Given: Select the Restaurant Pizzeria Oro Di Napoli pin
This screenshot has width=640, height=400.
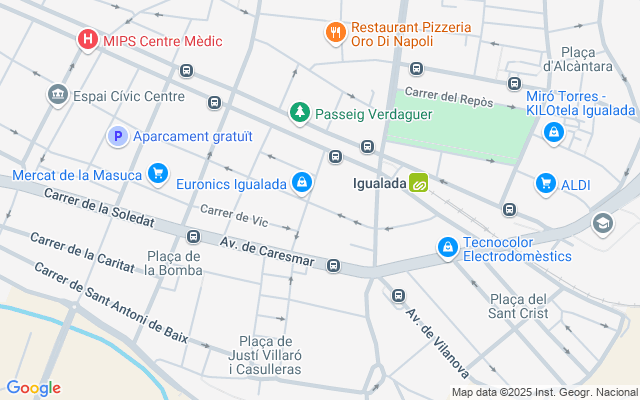Looking at the screenshot, I should coord(336,33).
